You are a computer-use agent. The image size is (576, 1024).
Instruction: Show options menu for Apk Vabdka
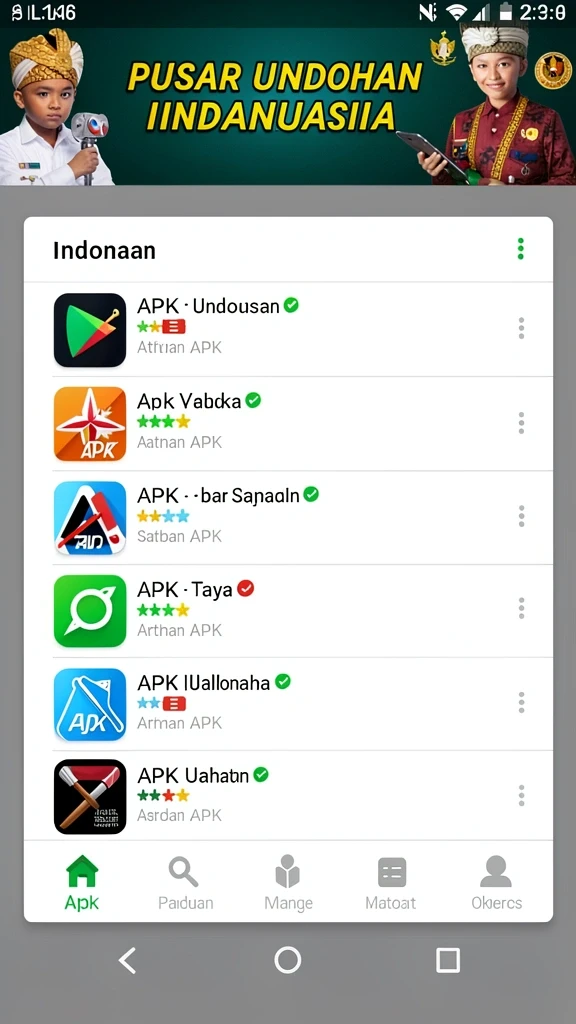point(521,423)
